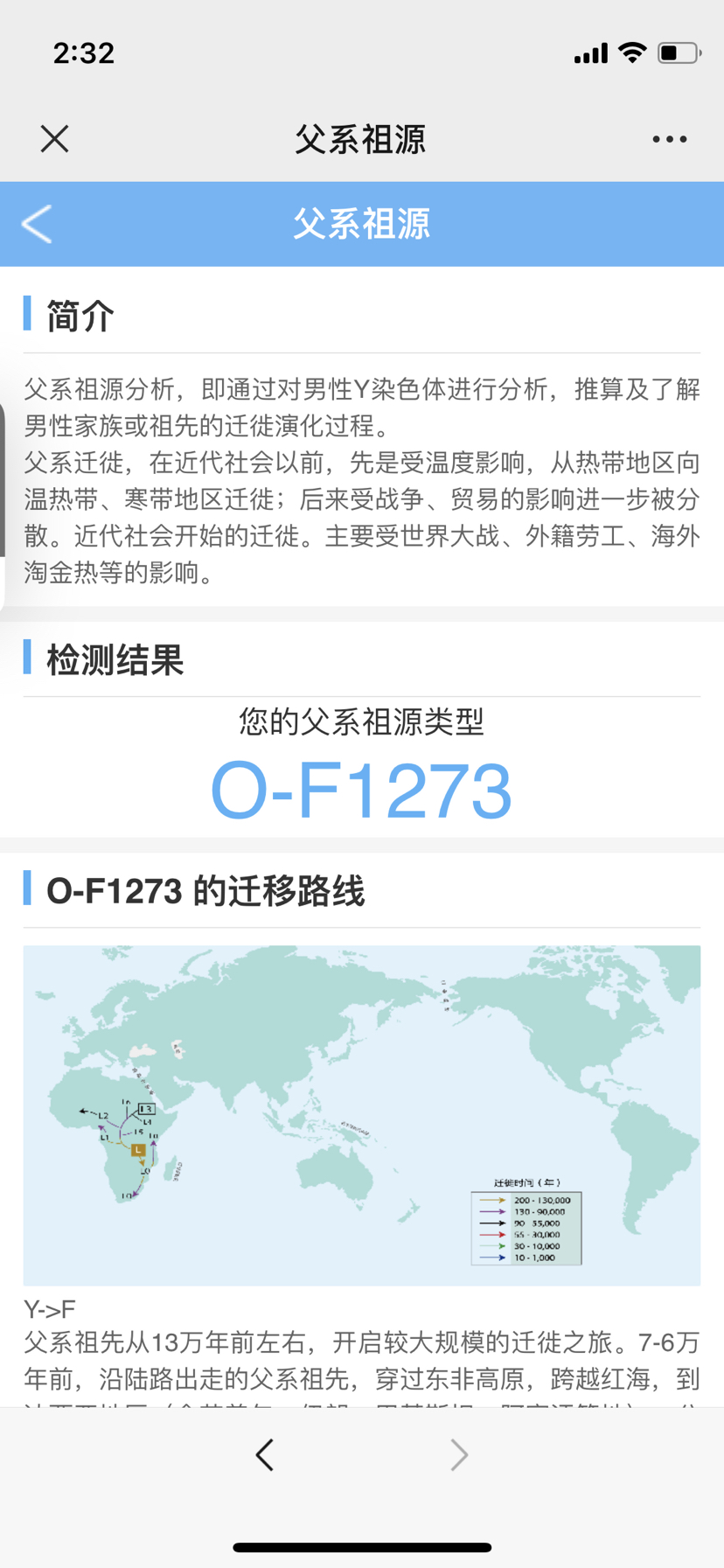
Task: Tap the bottom browser forward arrow
Action: point(459,1455)
